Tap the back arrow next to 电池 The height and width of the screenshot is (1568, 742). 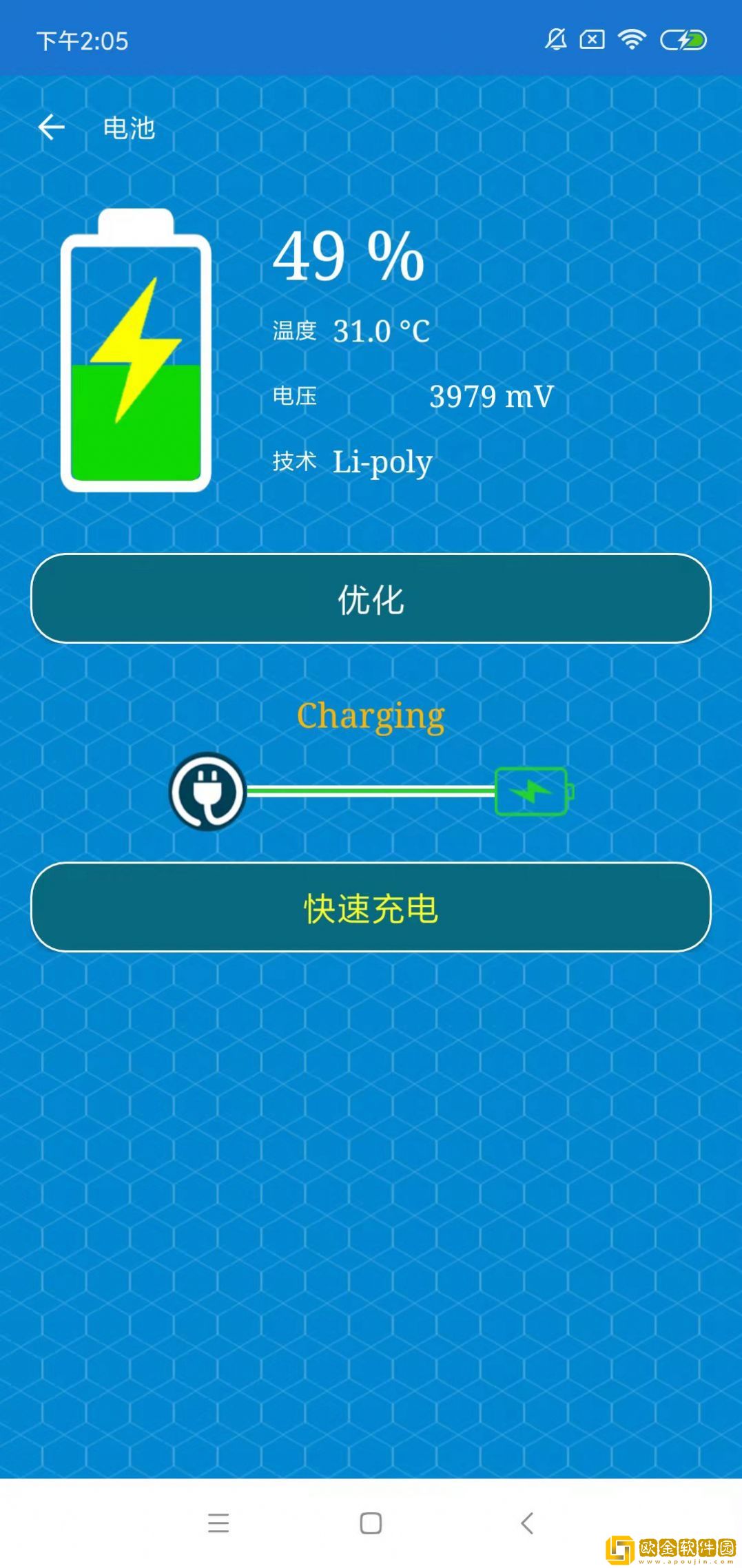coord(52,127)
